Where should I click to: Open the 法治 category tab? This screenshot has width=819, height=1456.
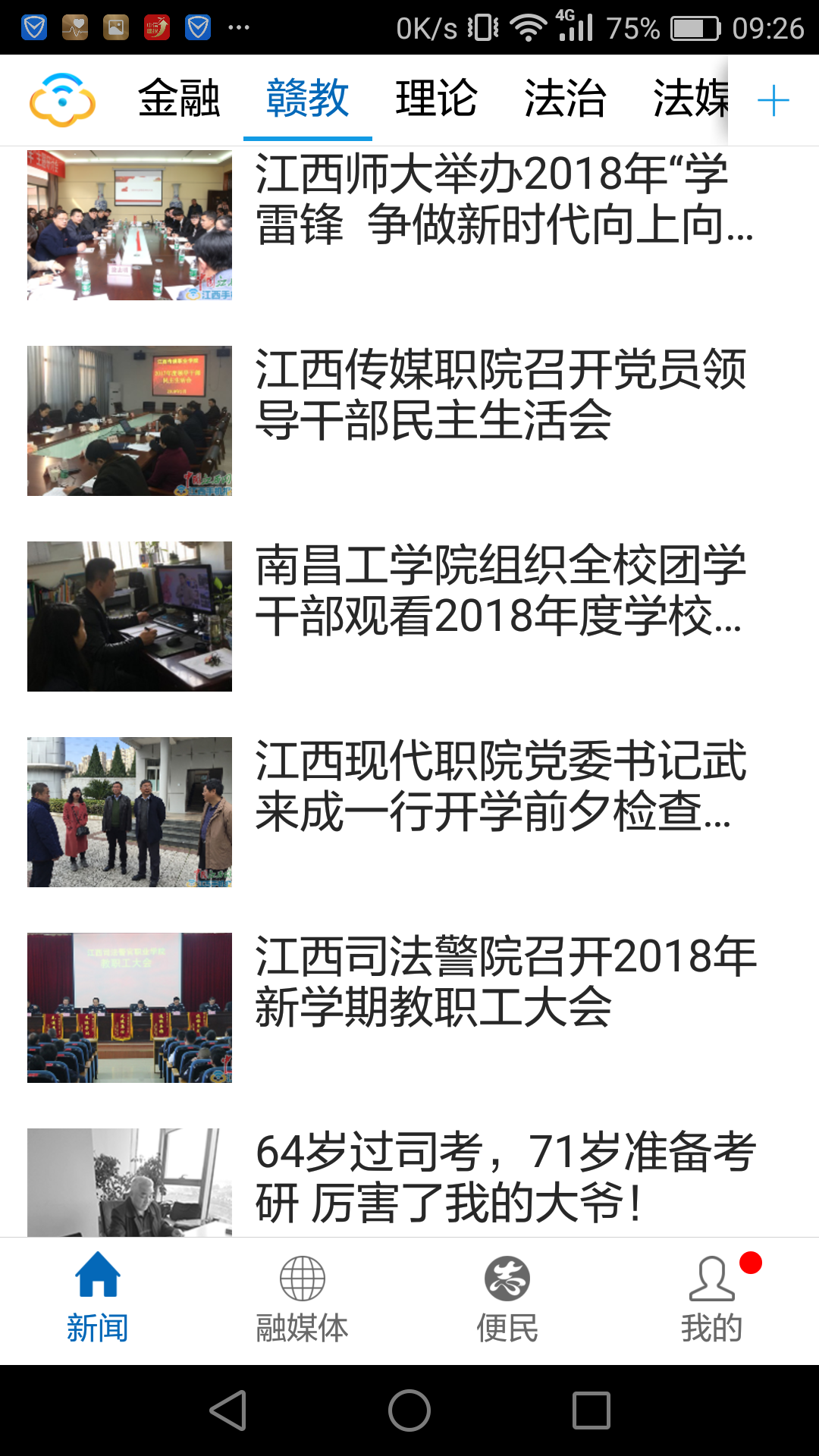tap(565, 99)
